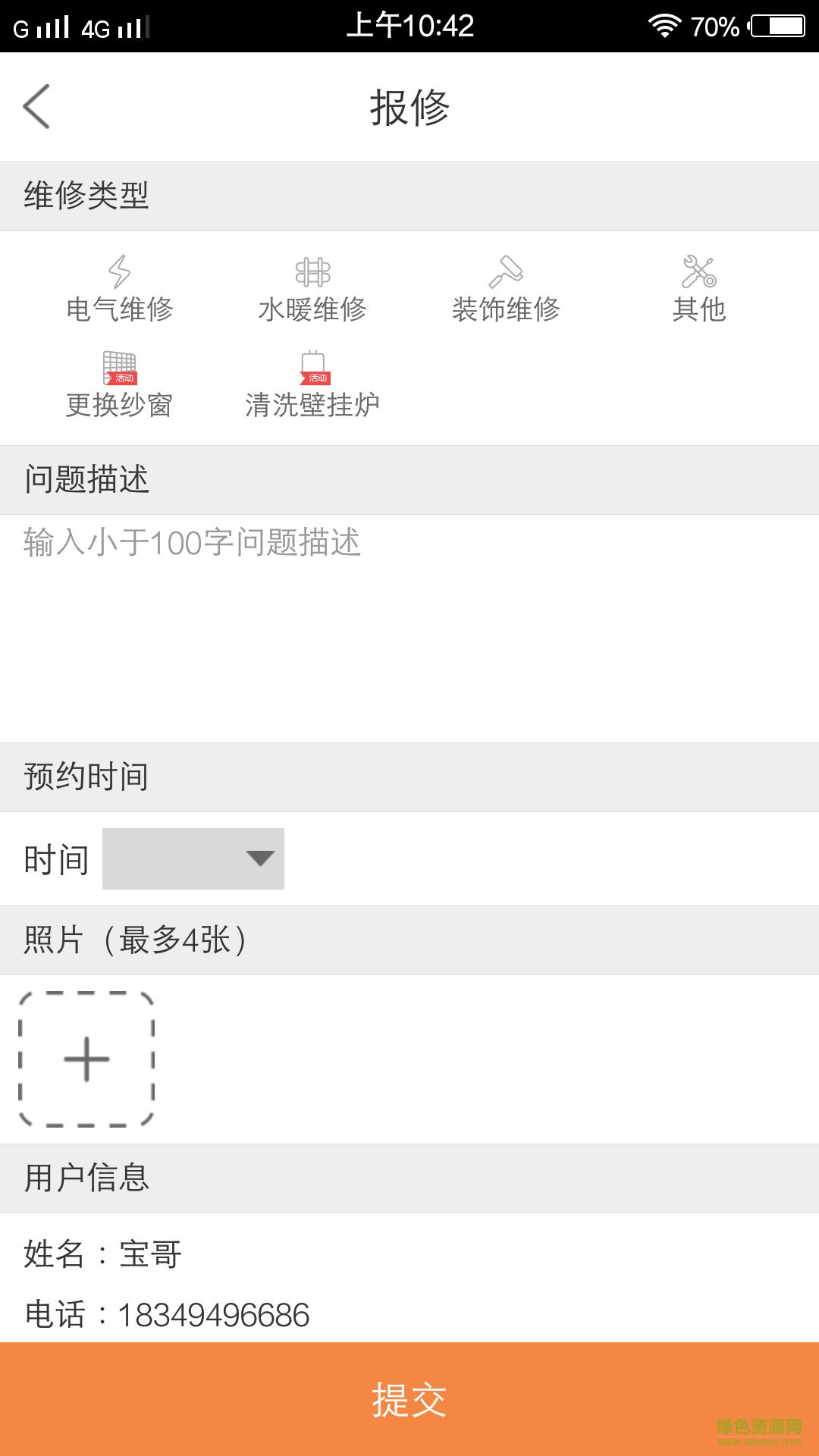The image size is (819, 1456).
Task: Choose 清洗壁挂炉 service option
Action: click(314, 383)
